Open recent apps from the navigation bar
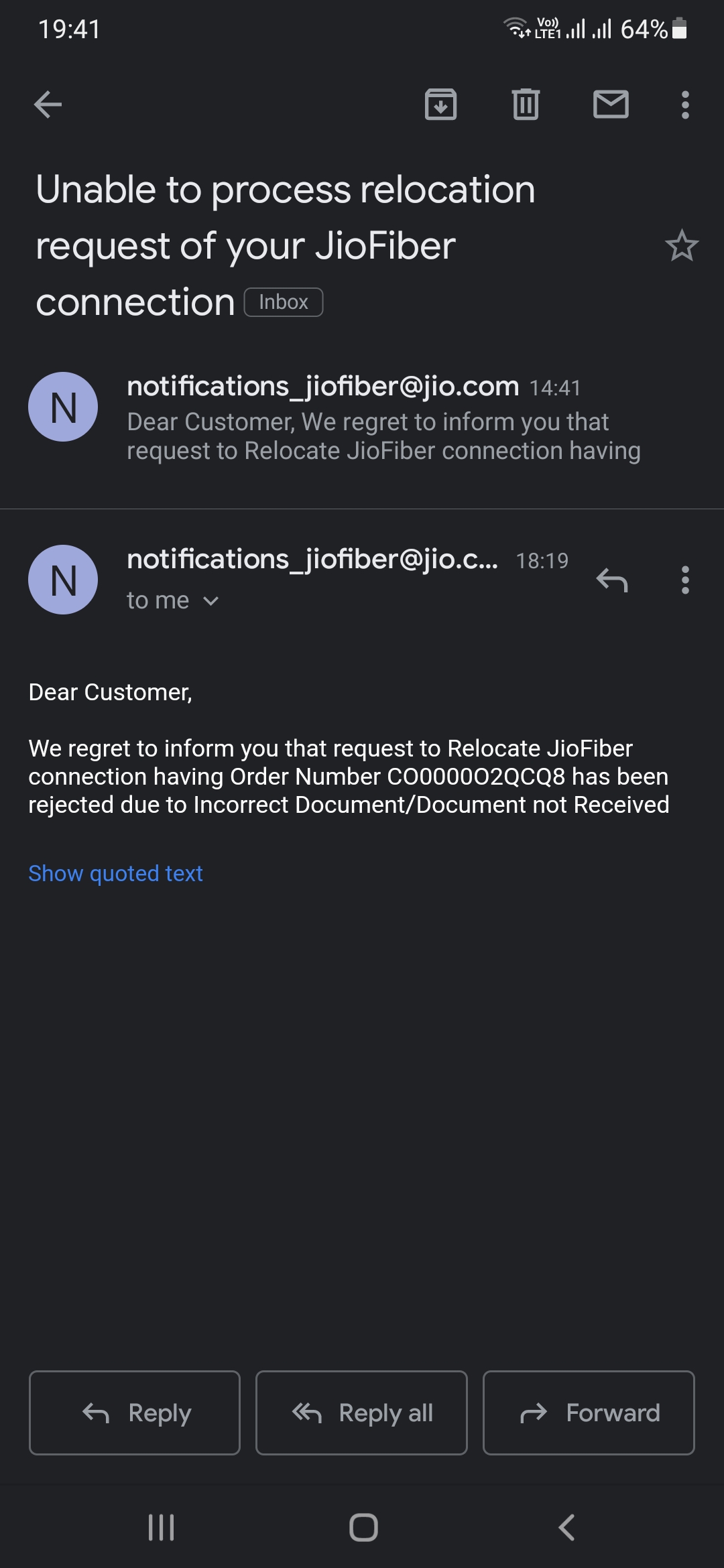724x1568 pixels. pos(161,1528)
